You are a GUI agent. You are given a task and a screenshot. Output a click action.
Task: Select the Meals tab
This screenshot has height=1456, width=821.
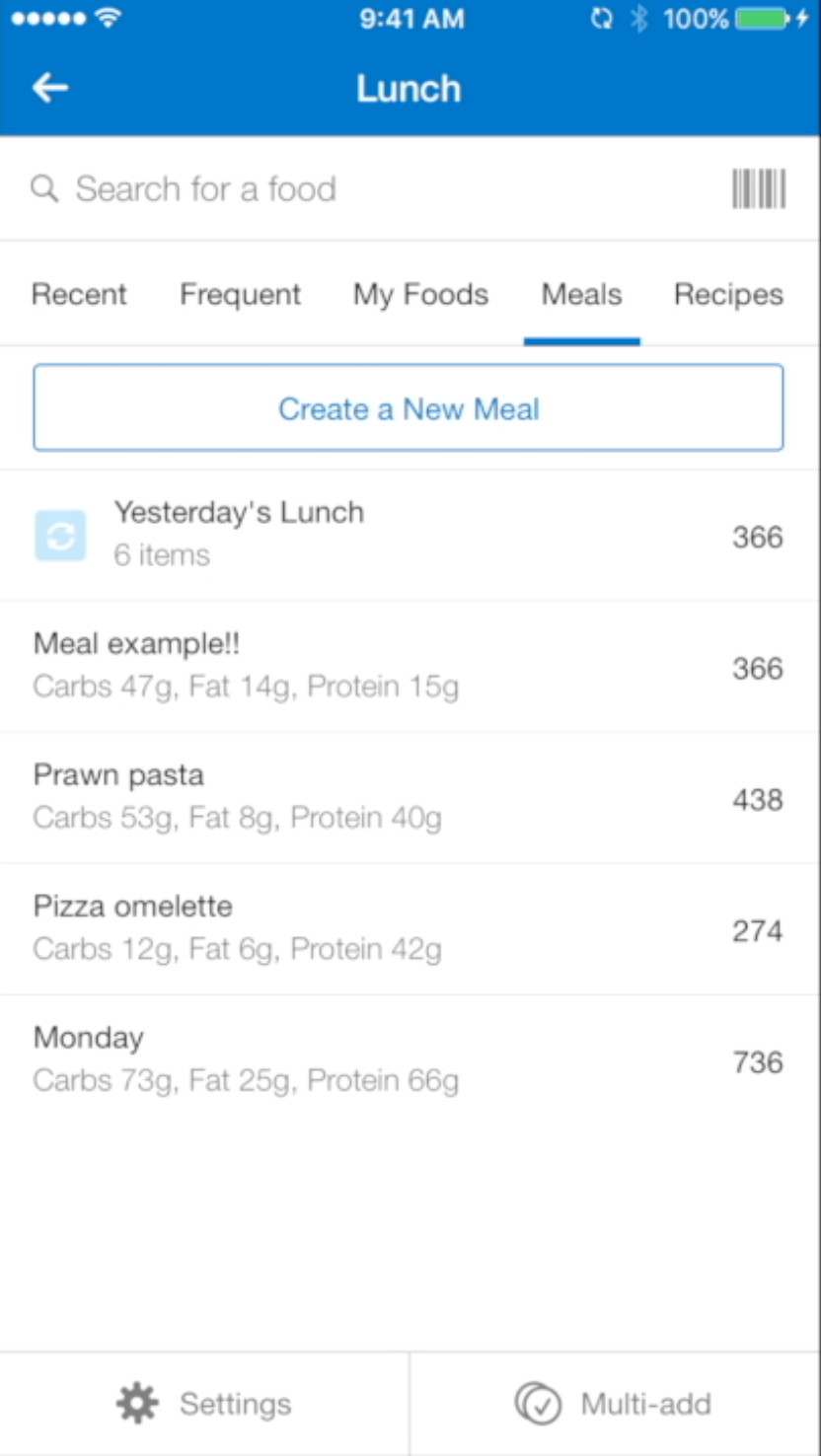point(582,295)
